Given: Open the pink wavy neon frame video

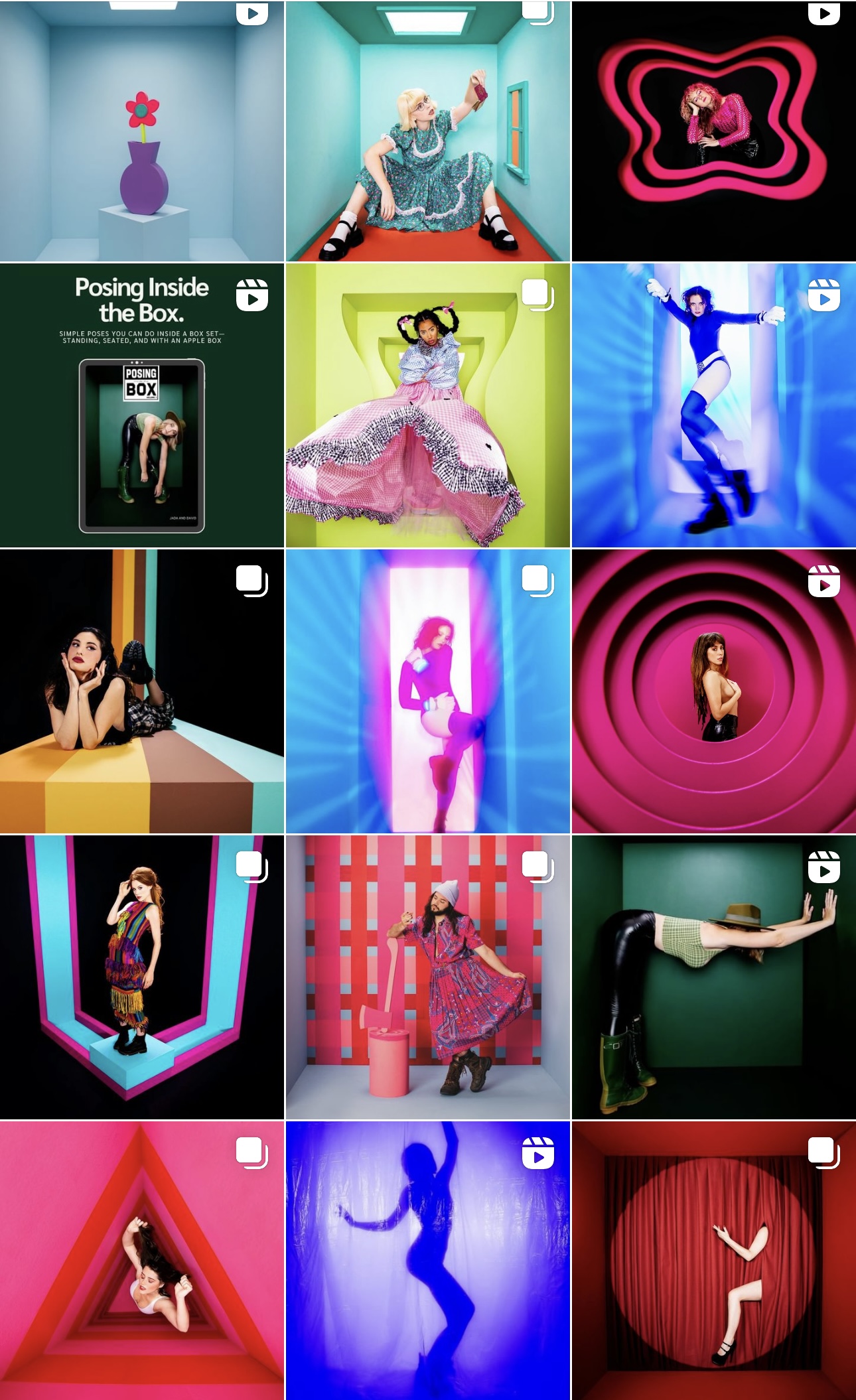Looking at the screenshot, I should point(714,131).
